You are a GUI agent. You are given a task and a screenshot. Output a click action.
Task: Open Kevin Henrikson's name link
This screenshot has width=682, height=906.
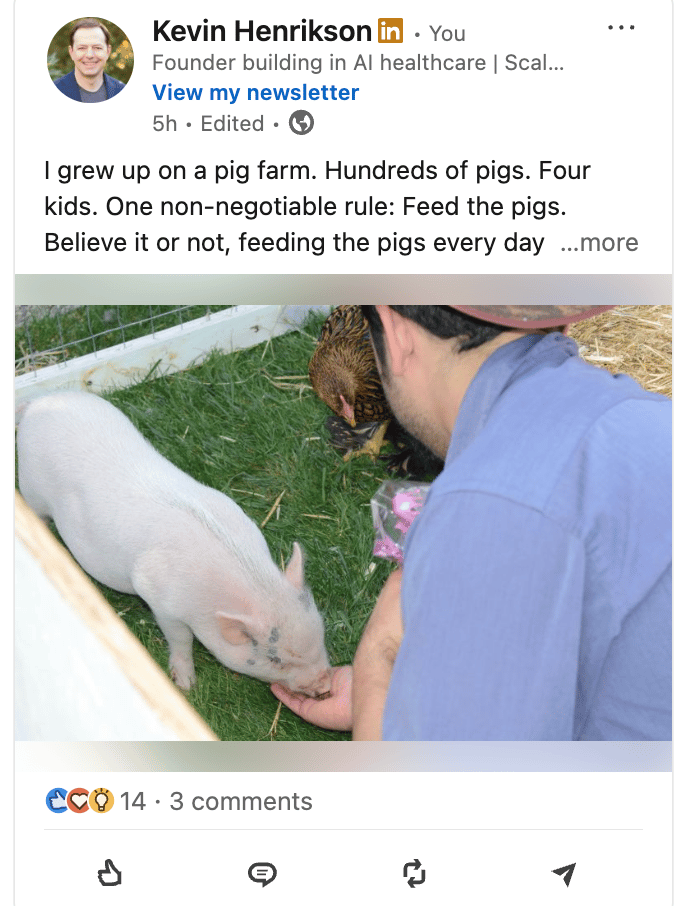(x=262, y=31)
